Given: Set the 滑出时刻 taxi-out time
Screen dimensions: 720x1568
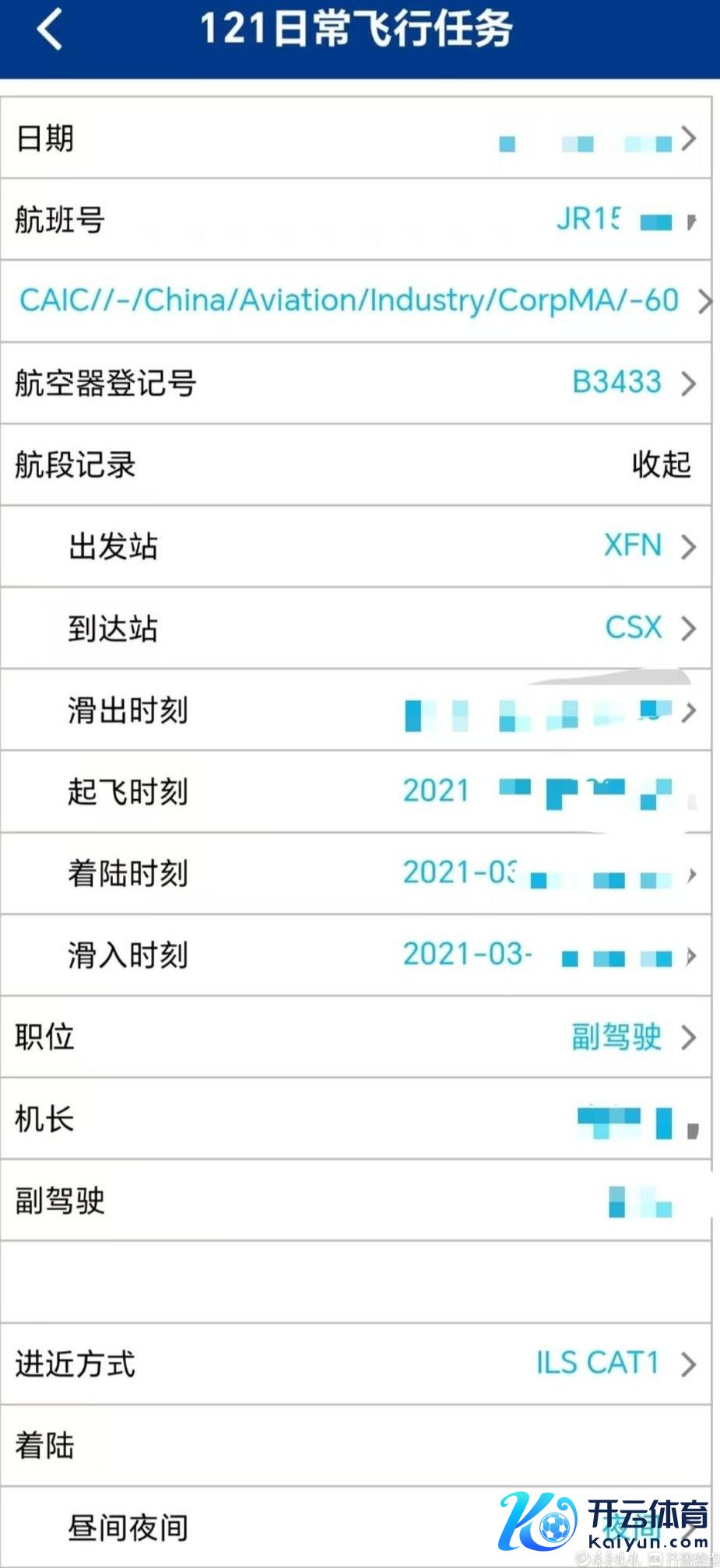Looking at the screenshot, I should click(356, 710).
